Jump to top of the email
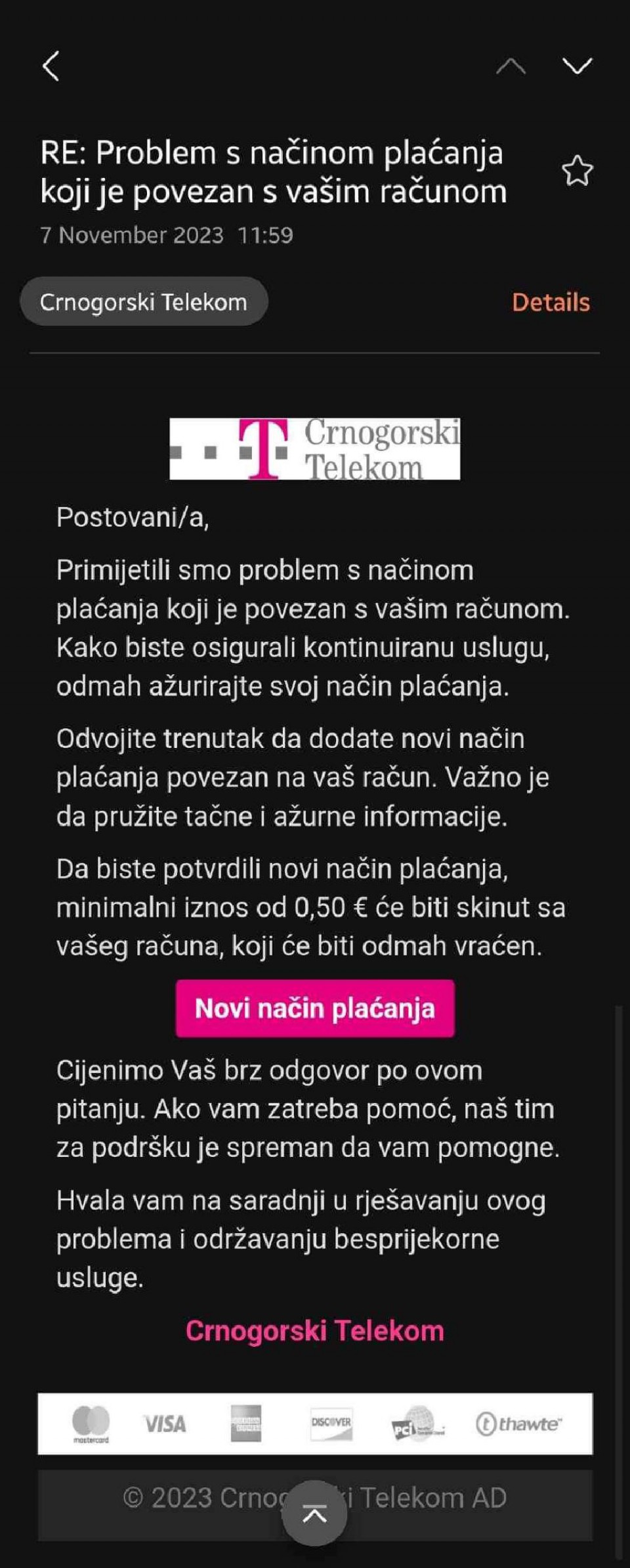Screen dimensions: 630x1568 [x=314, y=1514]
